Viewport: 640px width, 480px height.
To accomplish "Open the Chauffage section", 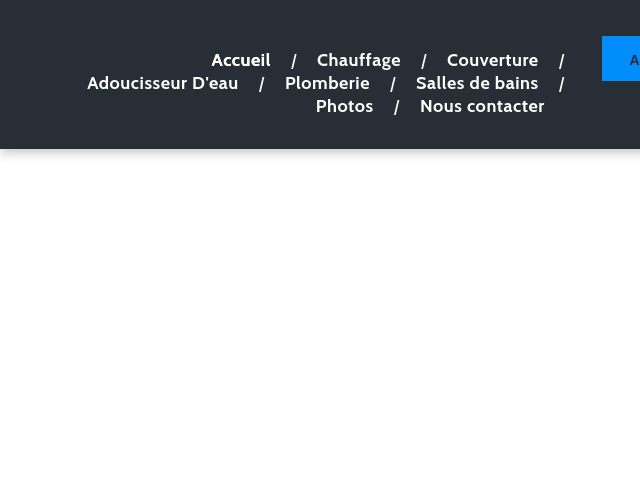I will click(x=358, y=60).
